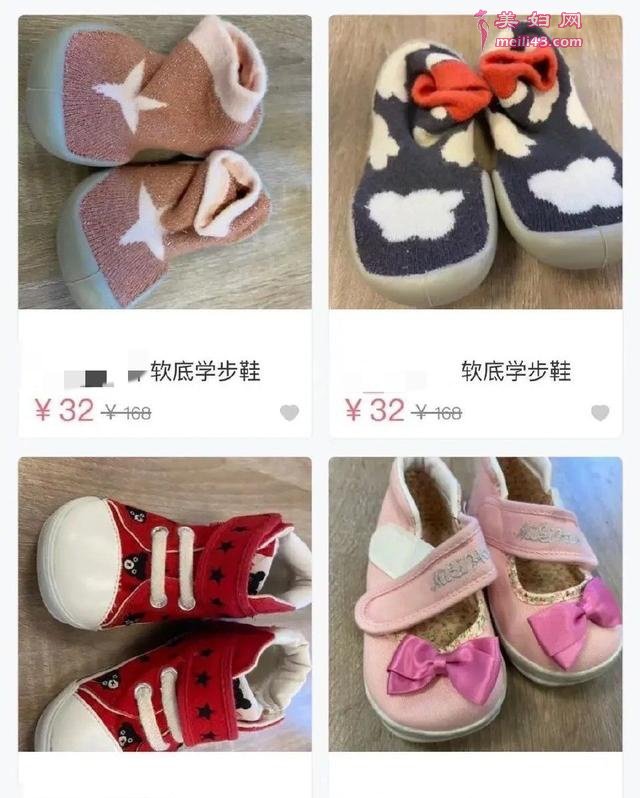
Task: View the pink bow Mary Jane shoes item
Action: [475, 603]
